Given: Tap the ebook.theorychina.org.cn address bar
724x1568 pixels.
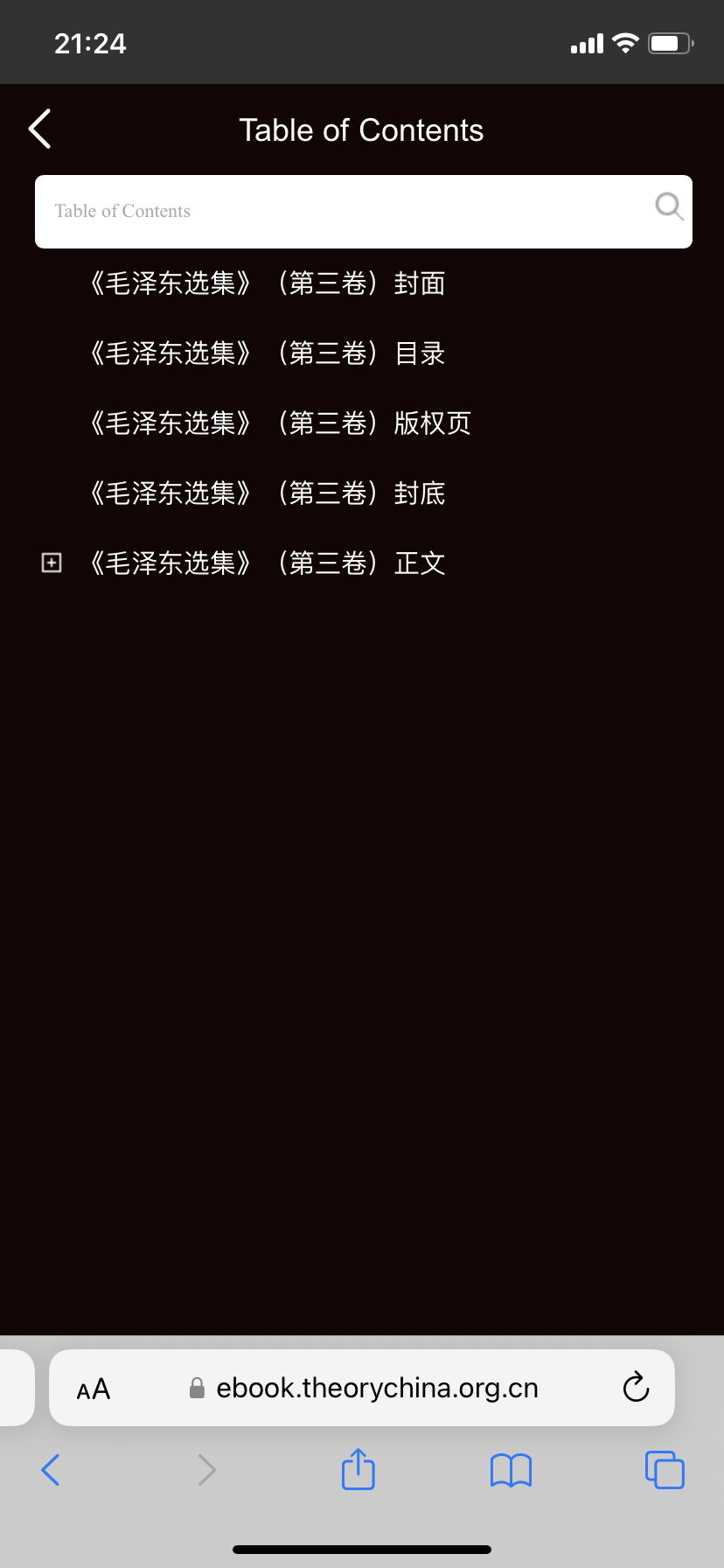Looking at the screenshot, I should 376,1389.
